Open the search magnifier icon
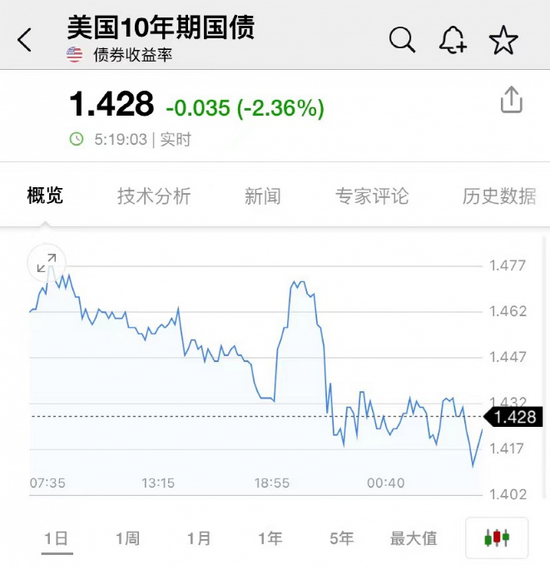Image resolution: width=550 pixels, height=569 pixels. tap(402, 40)
